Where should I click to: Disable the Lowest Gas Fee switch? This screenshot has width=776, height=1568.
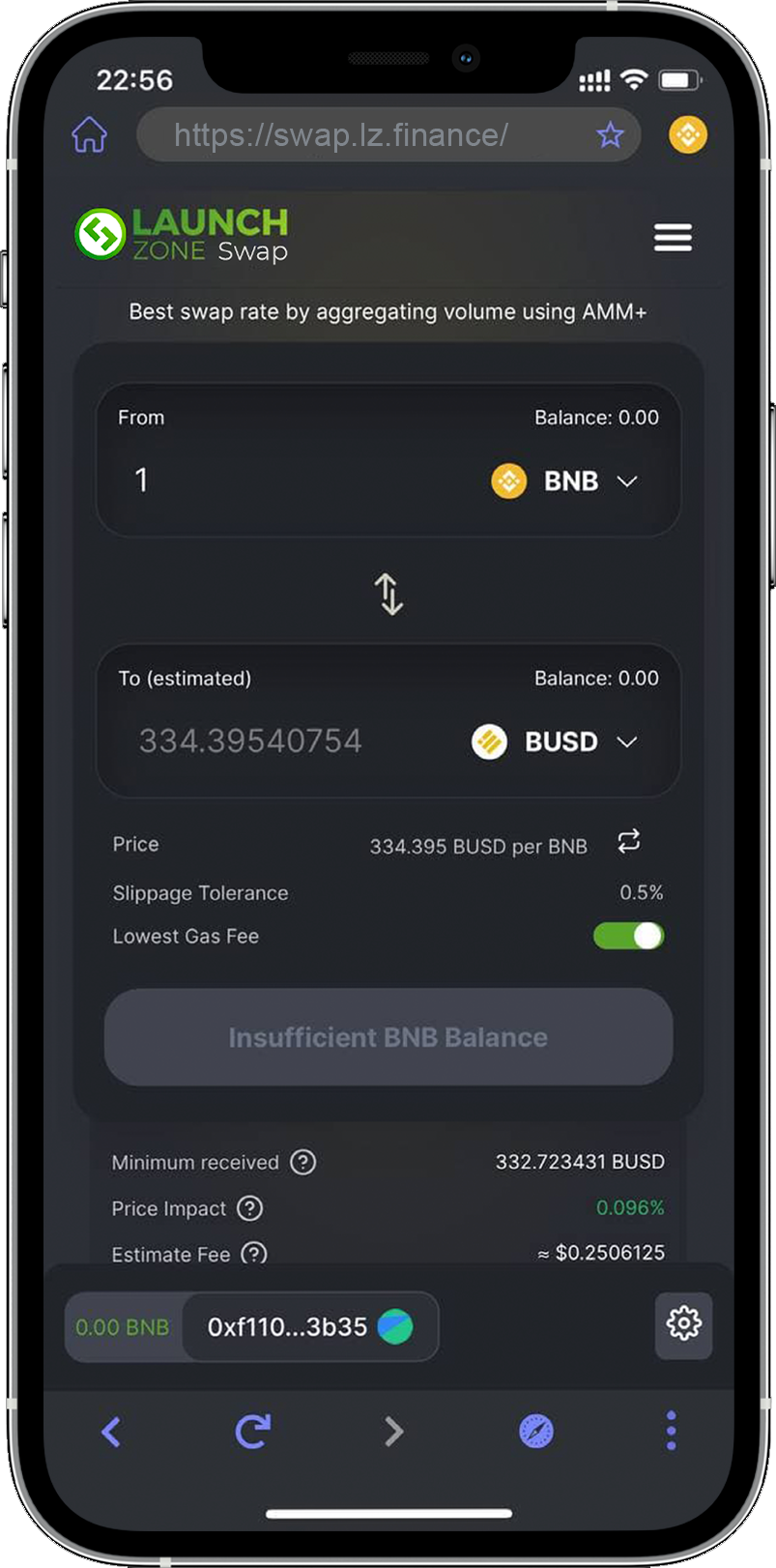pos(628,936)
